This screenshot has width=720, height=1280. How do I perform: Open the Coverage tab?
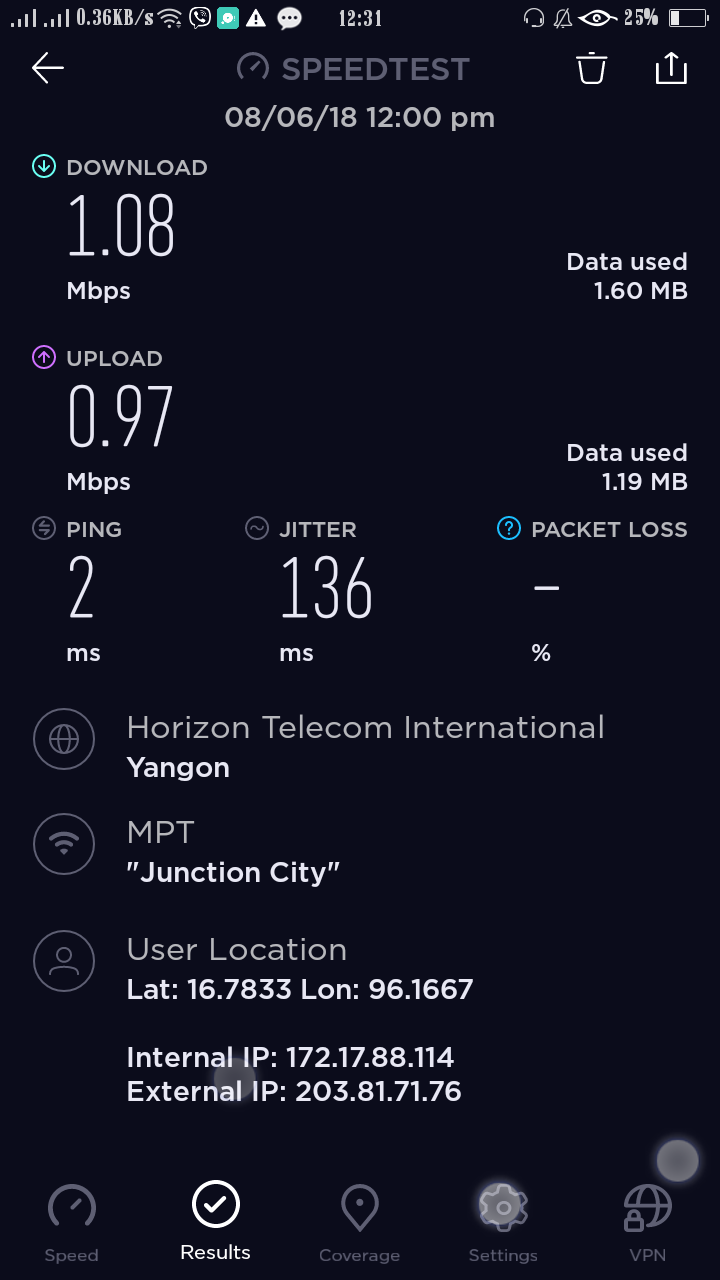tap(359, 1222)
